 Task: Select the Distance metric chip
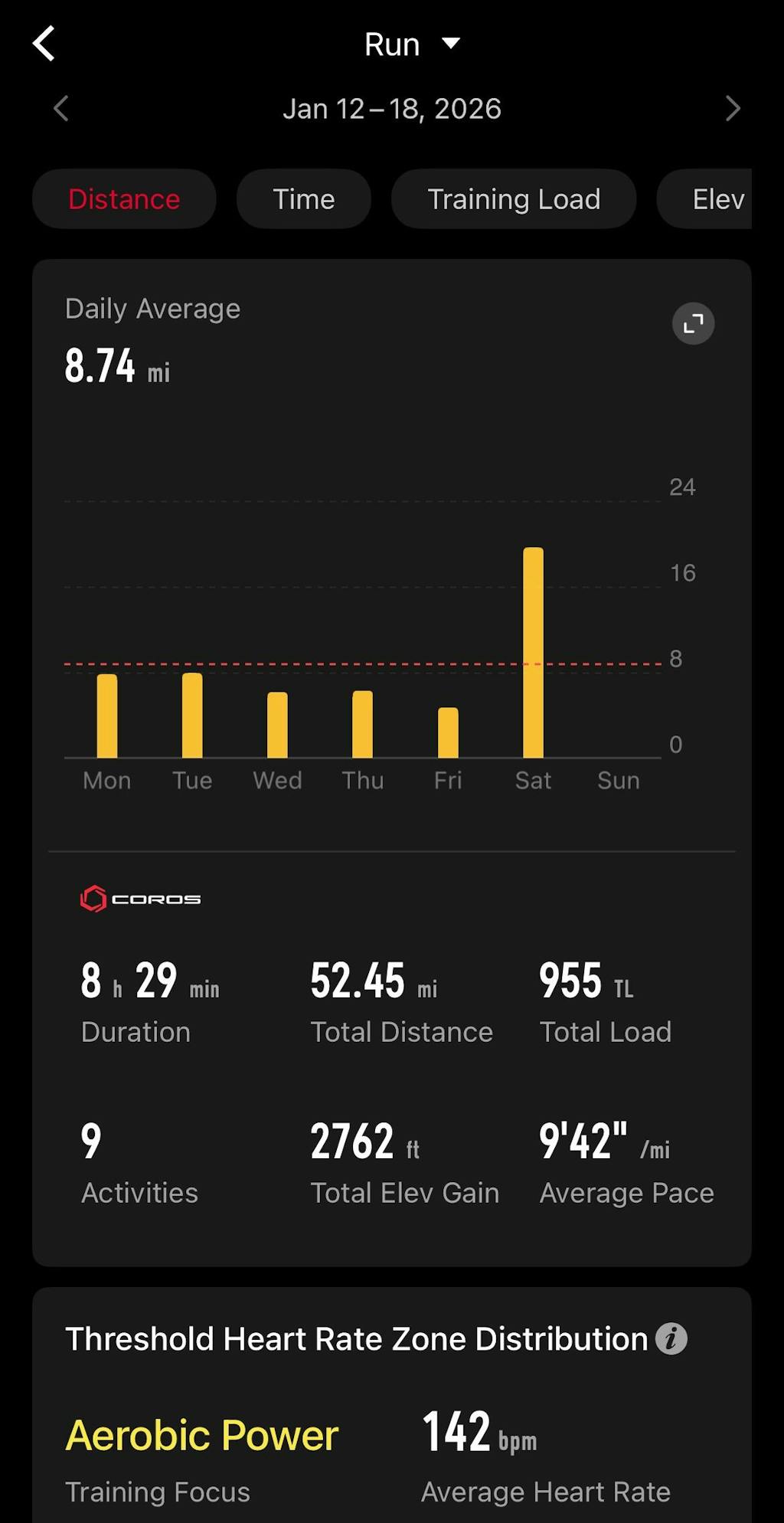pos(124,199)
